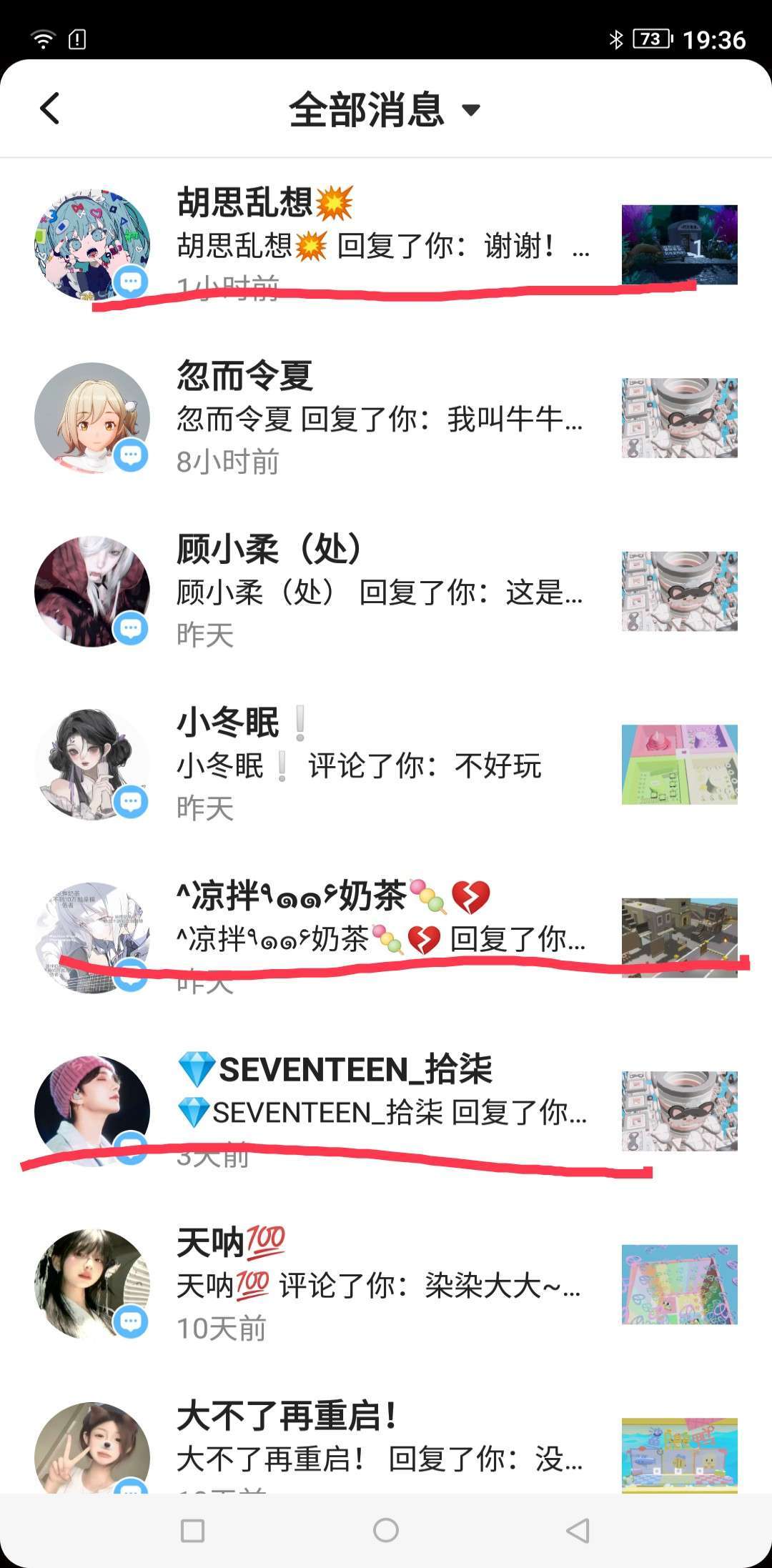Open the post thumbnail beside 顾小柔（处）

[x=679, y=591]
